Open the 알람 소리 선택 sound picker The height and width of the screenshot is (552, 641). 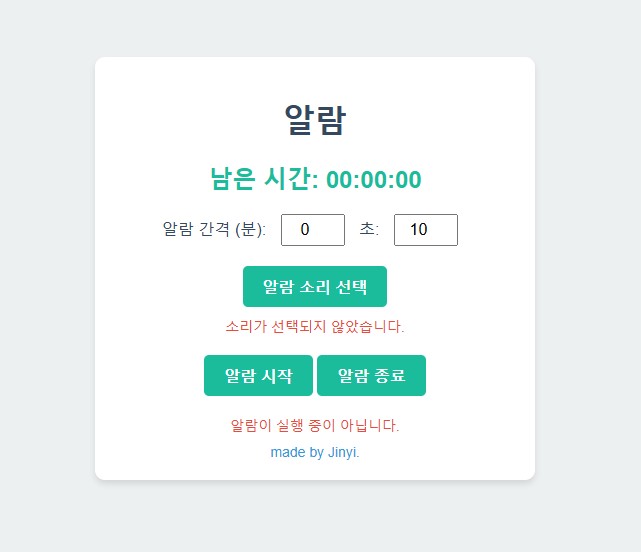click(x=314, y=287)
